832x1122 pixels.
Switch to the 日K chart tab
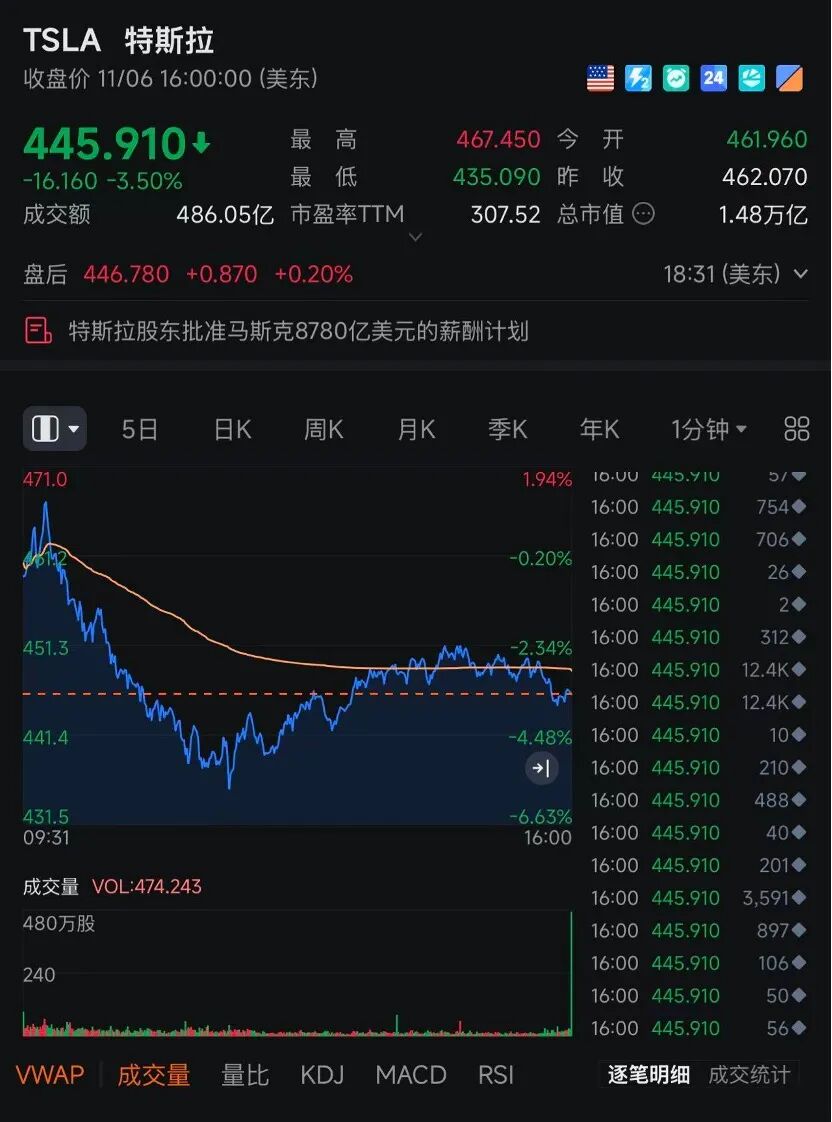click(x=232, y=429)
